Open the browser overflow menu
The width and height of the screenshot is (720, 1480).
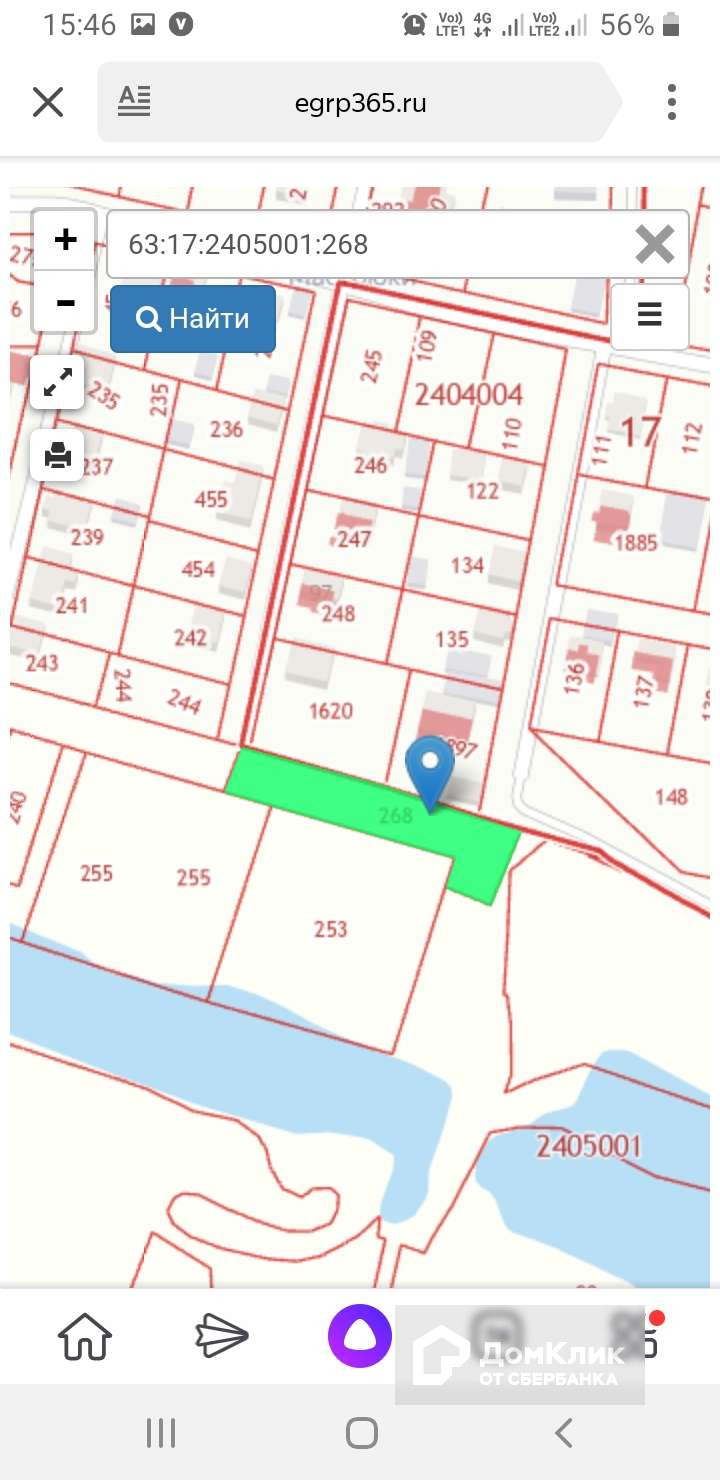[x=671, y=102]
